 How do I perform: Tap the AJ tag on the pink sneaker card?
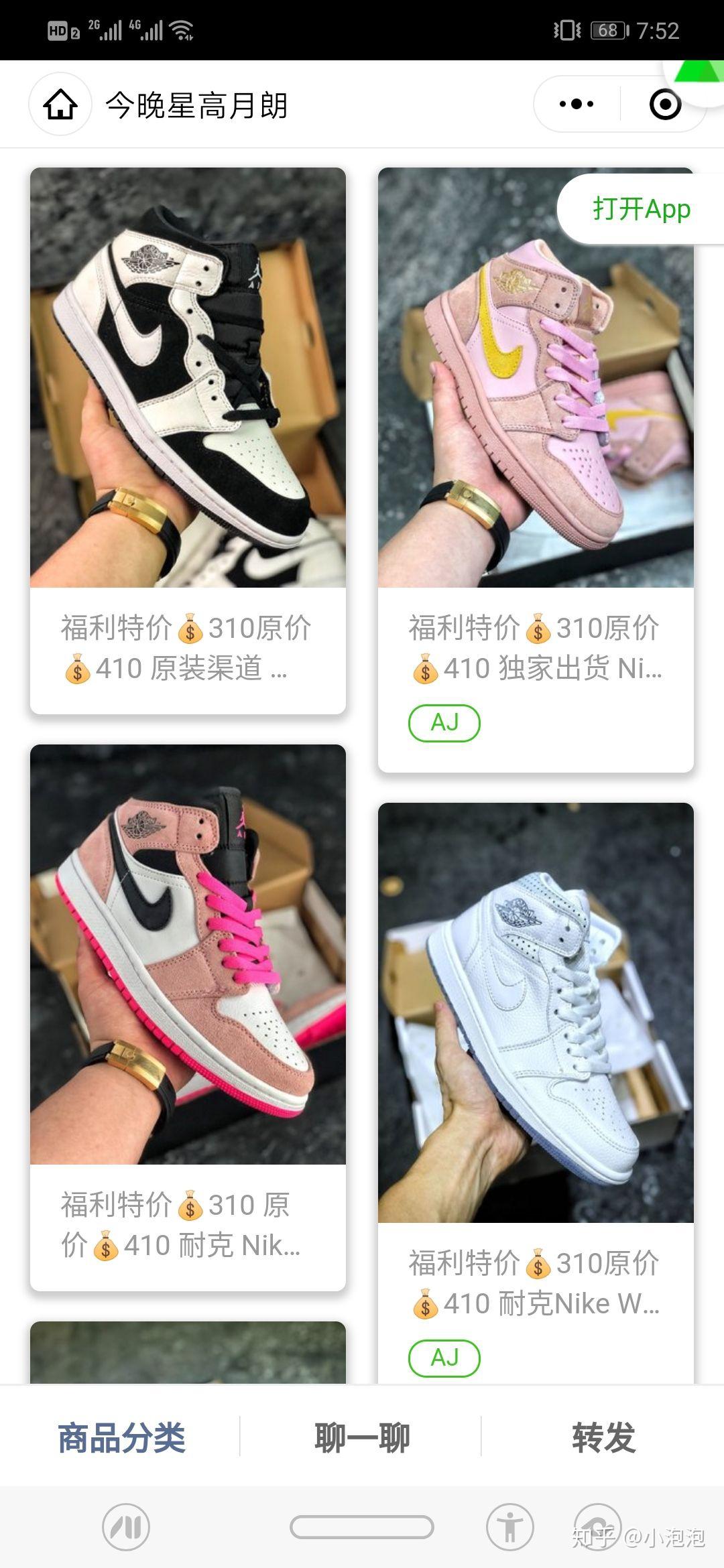[x=444, y=723]
